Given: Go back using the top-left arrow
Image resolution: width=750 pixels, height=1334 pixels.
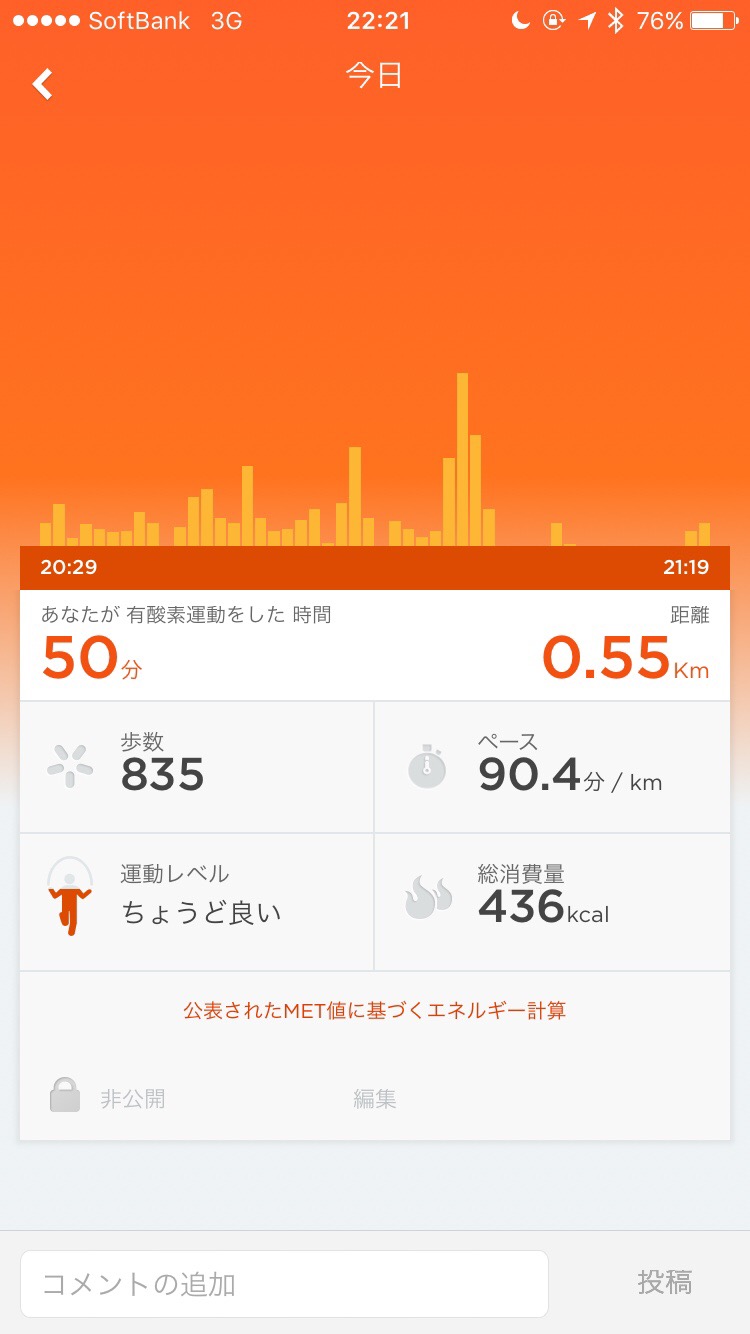Looking at the screenshot, I should [x=42, y=84].
